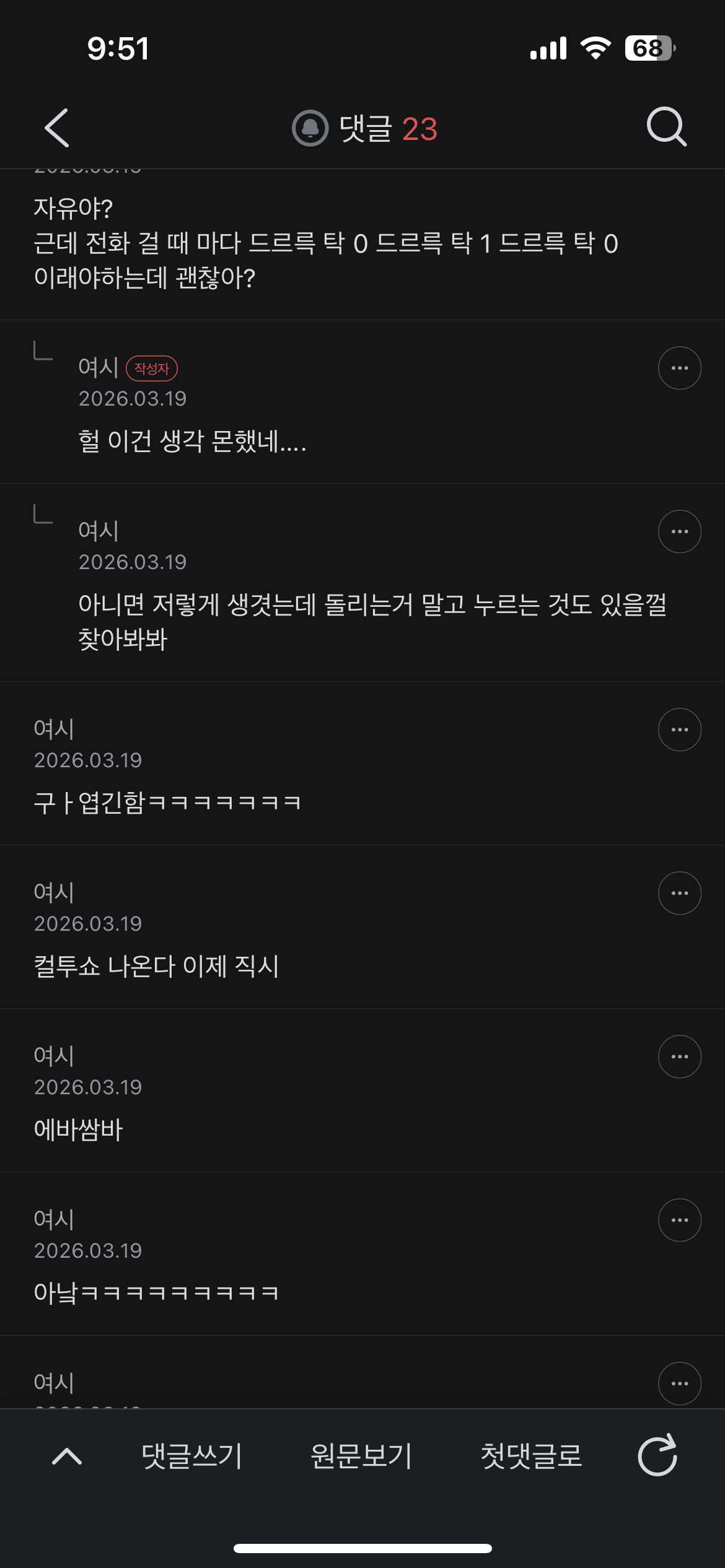Jump to top with the up chevron

click(x=67, y=1456)
